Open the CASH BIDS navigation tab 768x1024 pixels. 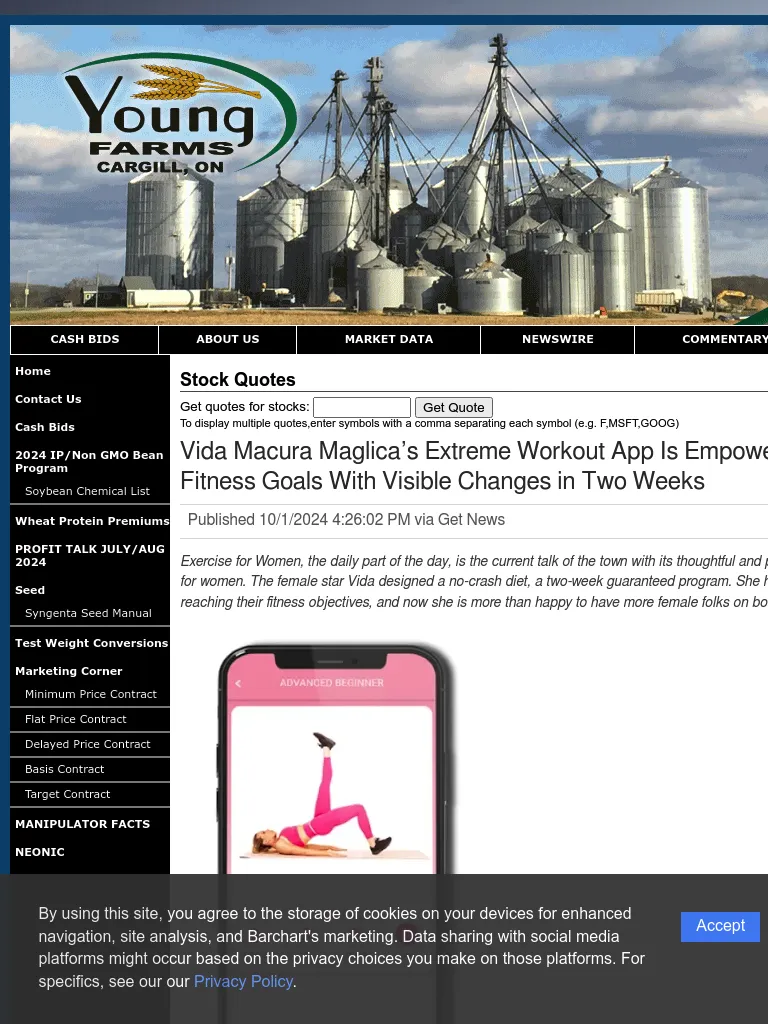point(85,339)
